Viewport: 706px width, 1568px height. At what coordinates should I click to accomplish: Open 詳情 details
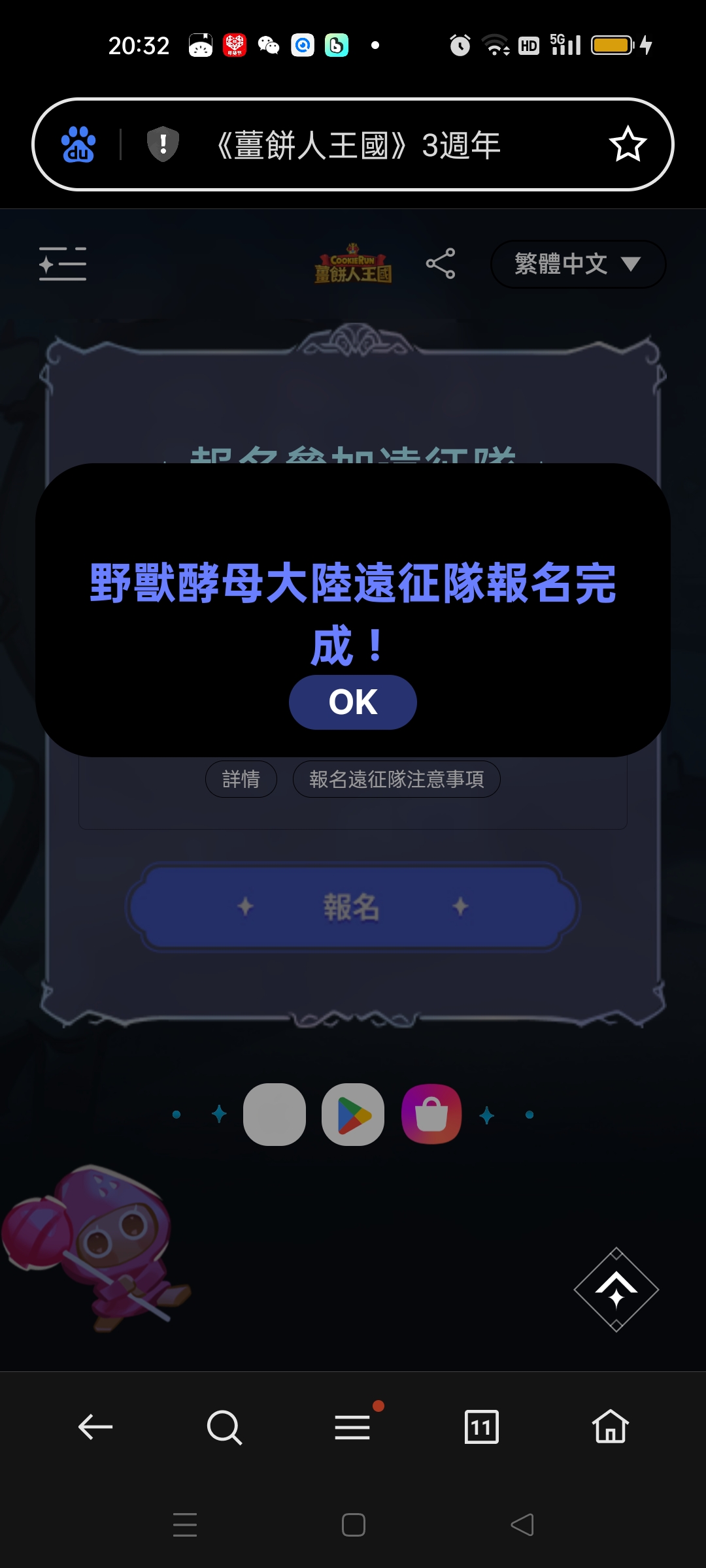pyautogui.click(x=241, y=779)
